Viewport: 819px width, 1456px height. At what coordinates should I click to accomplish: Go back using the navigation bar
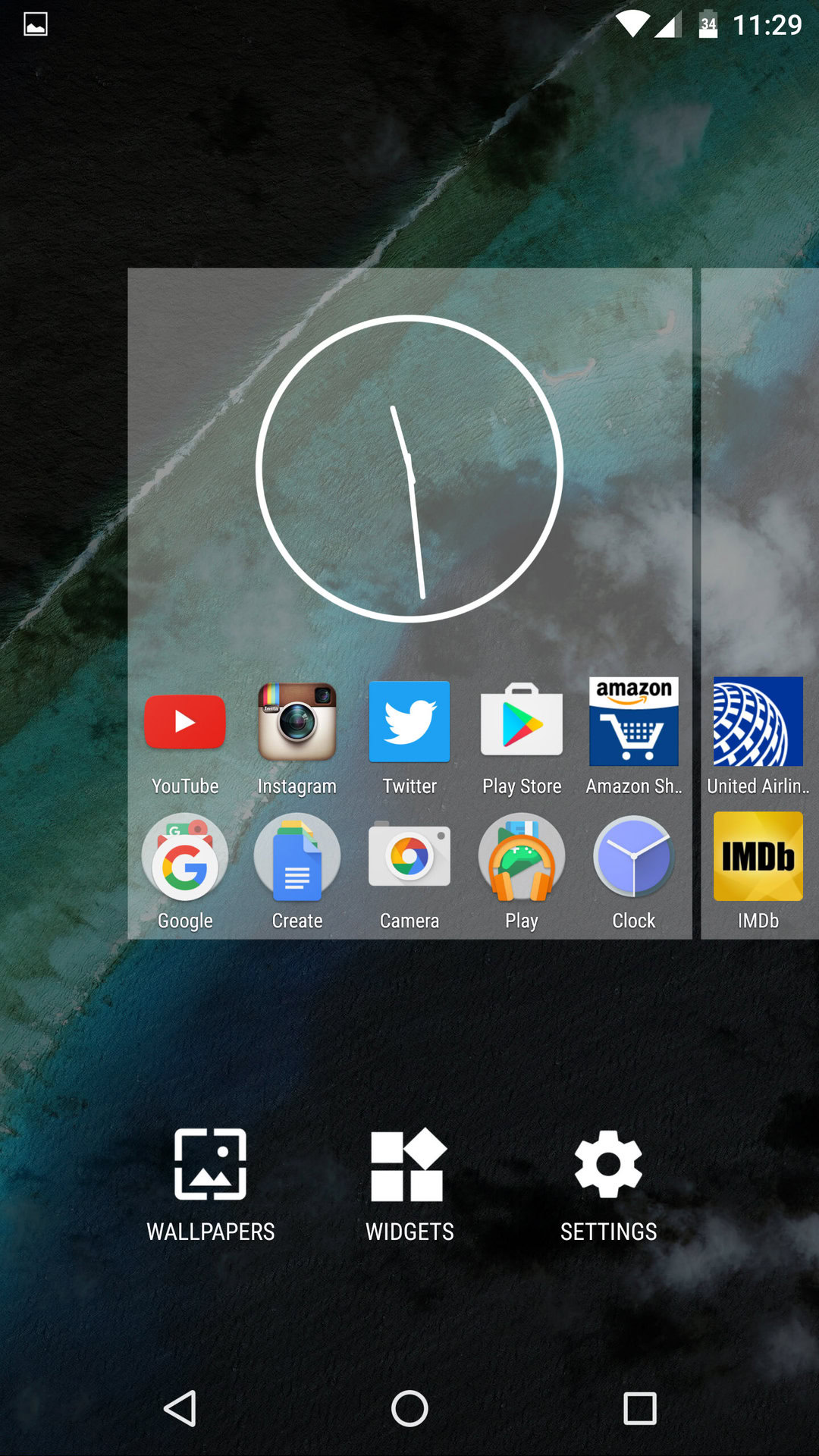click(x=180, y=1408)
